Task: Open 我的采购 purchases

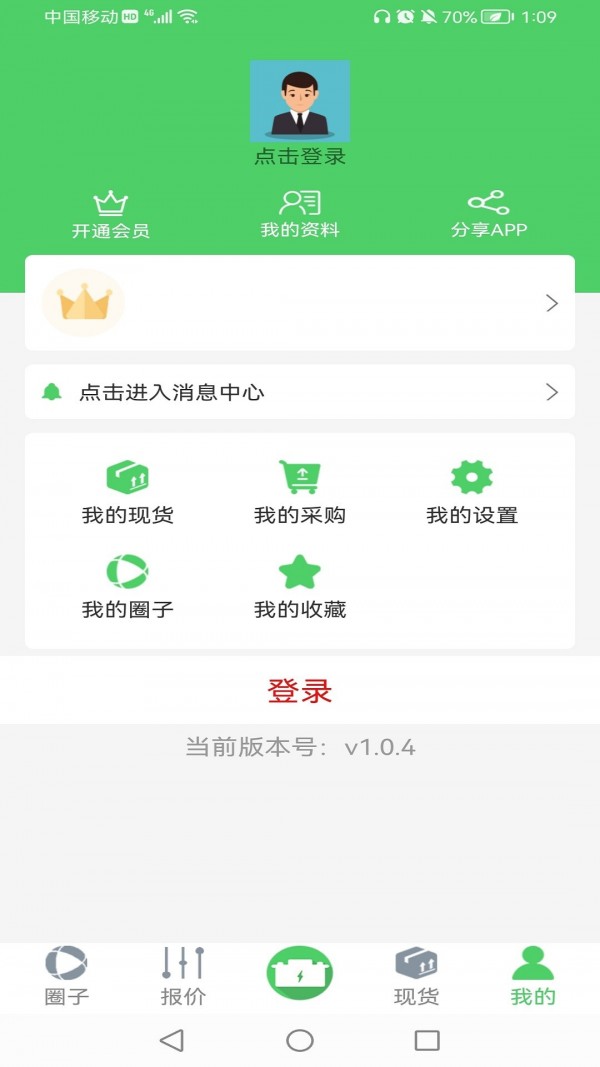Action: click(300, 493)
